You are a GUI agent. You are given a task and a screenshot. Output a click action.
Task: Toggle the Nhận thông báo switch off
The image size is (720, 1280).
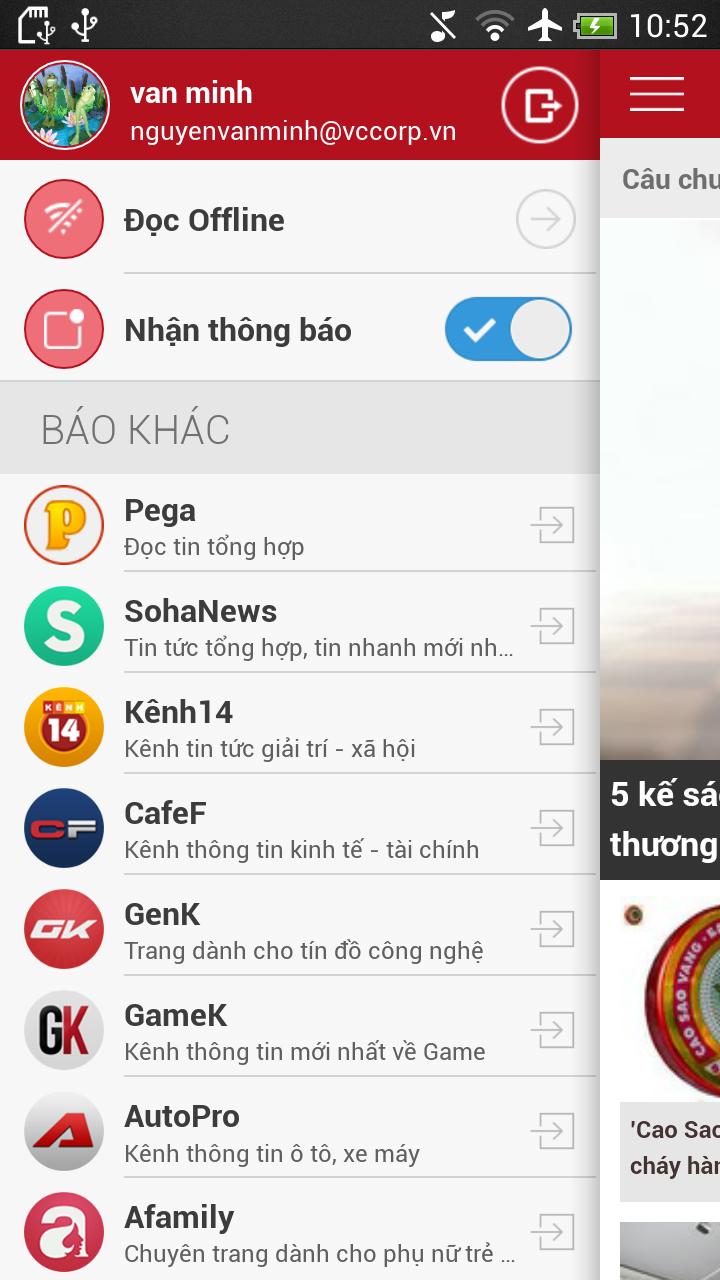tap(508, 329)
